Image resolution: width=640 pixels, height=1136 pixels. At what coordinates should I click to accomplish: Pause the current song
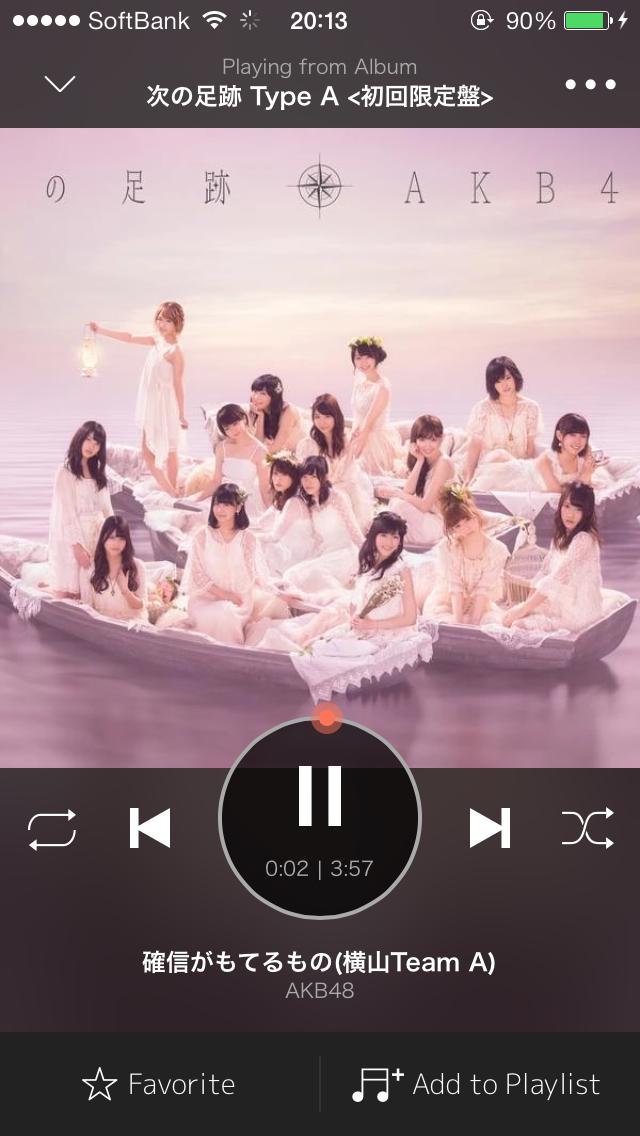320,795
